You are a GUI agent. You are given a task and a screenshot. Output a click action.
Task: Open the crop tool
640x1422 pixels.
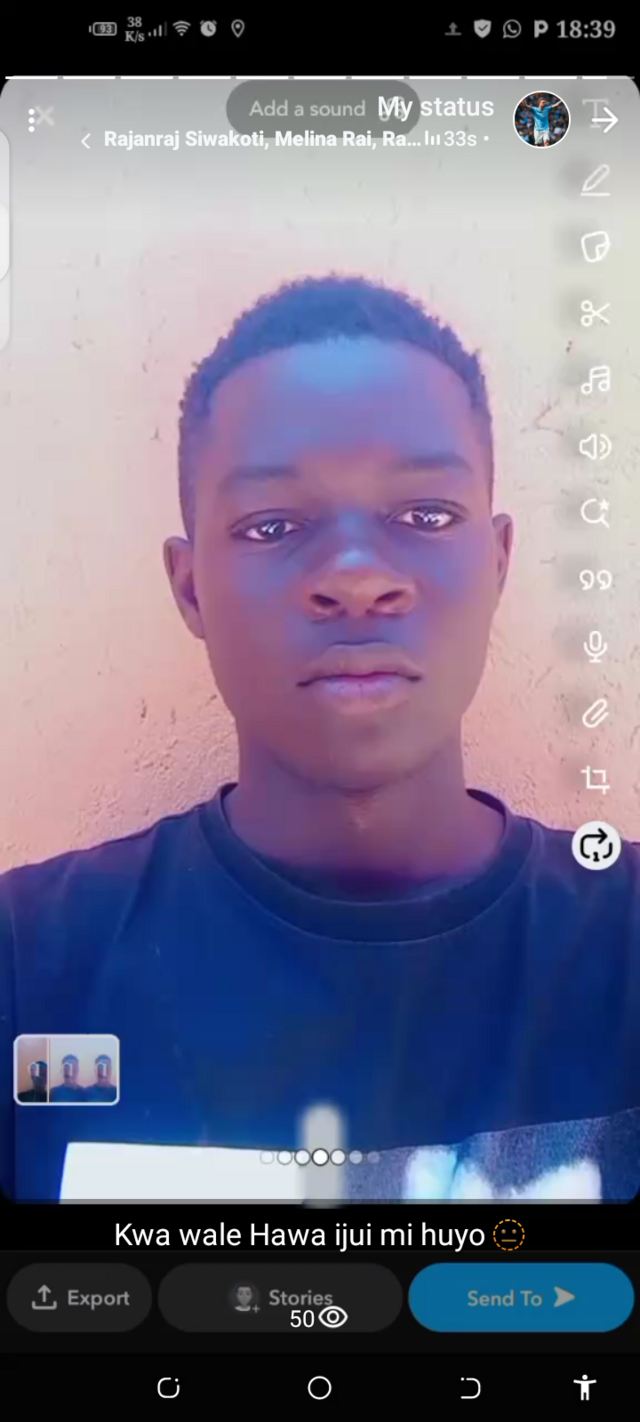point(595,779)
